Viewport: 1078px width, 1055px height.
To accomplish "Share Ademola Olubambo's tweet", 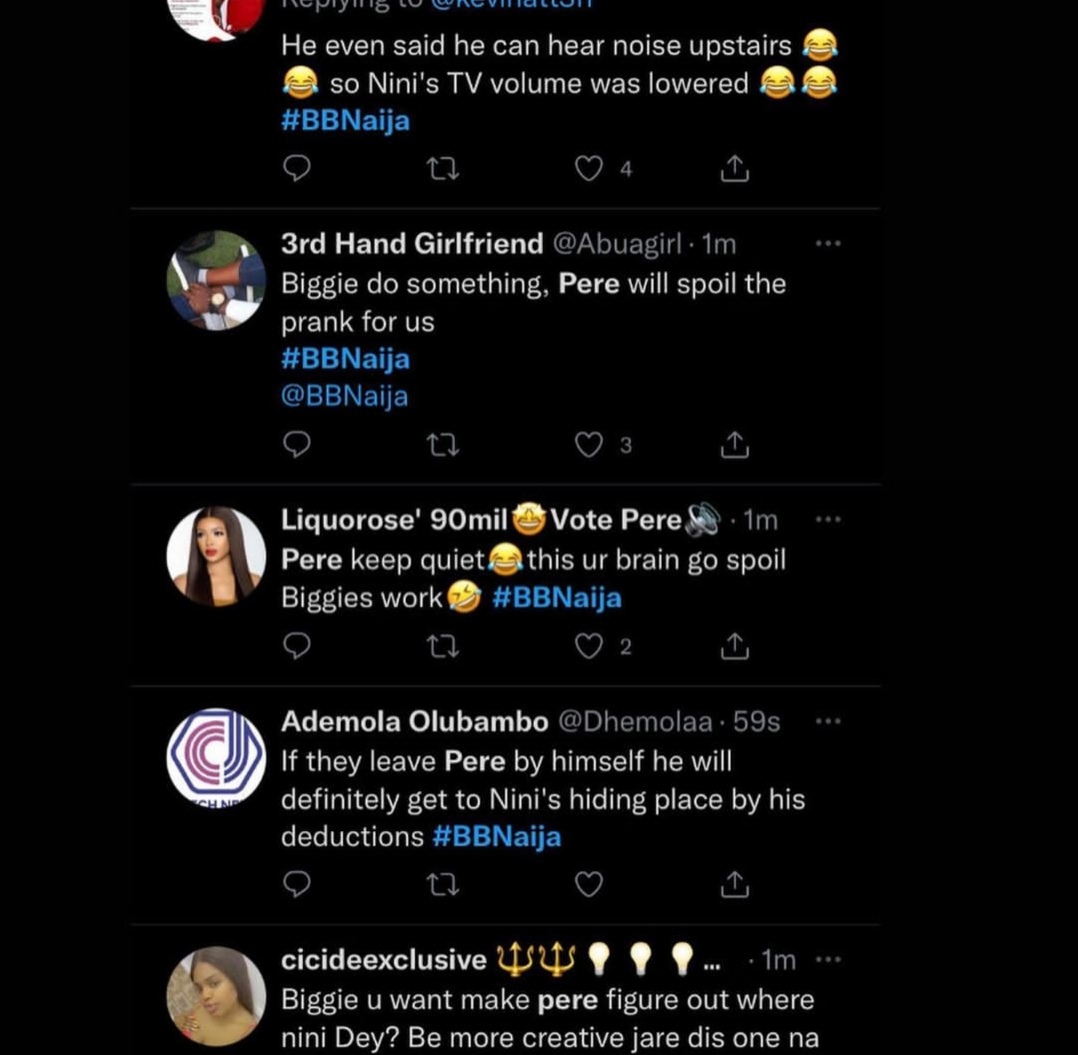I will point(735,884).
